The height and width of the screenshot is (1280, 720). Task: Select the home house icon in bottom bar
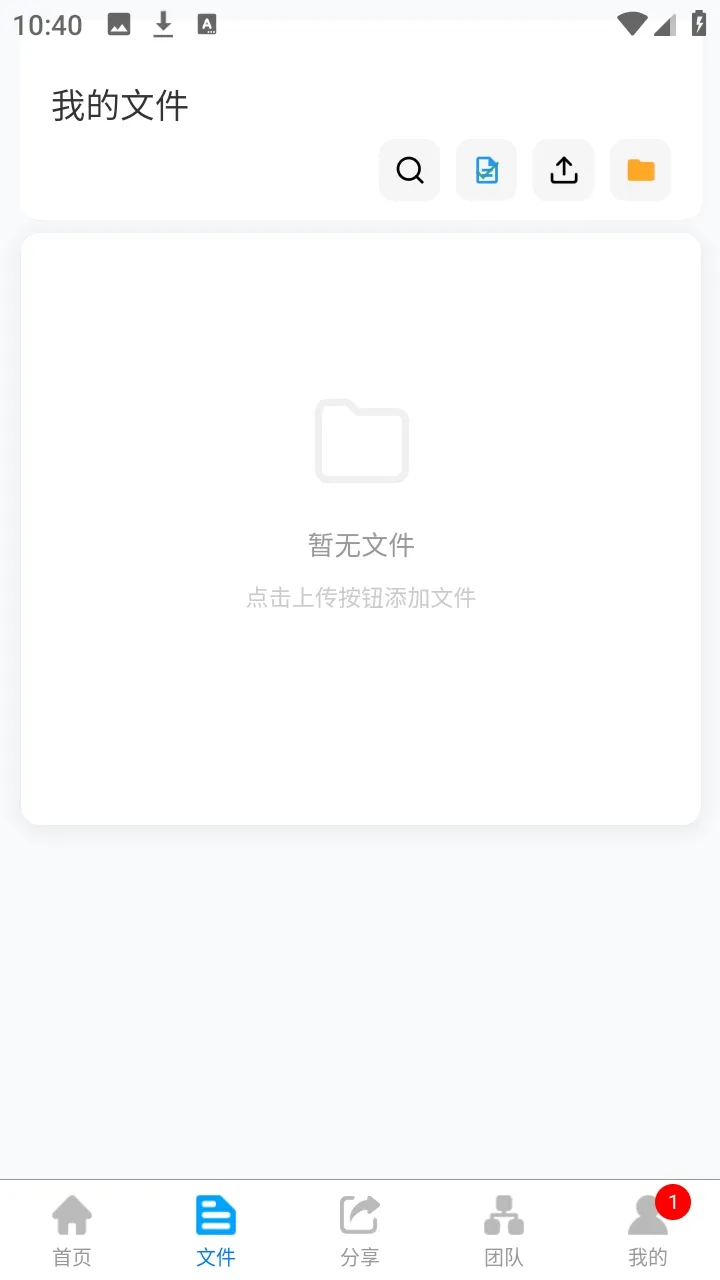[x=71, y=1216]
